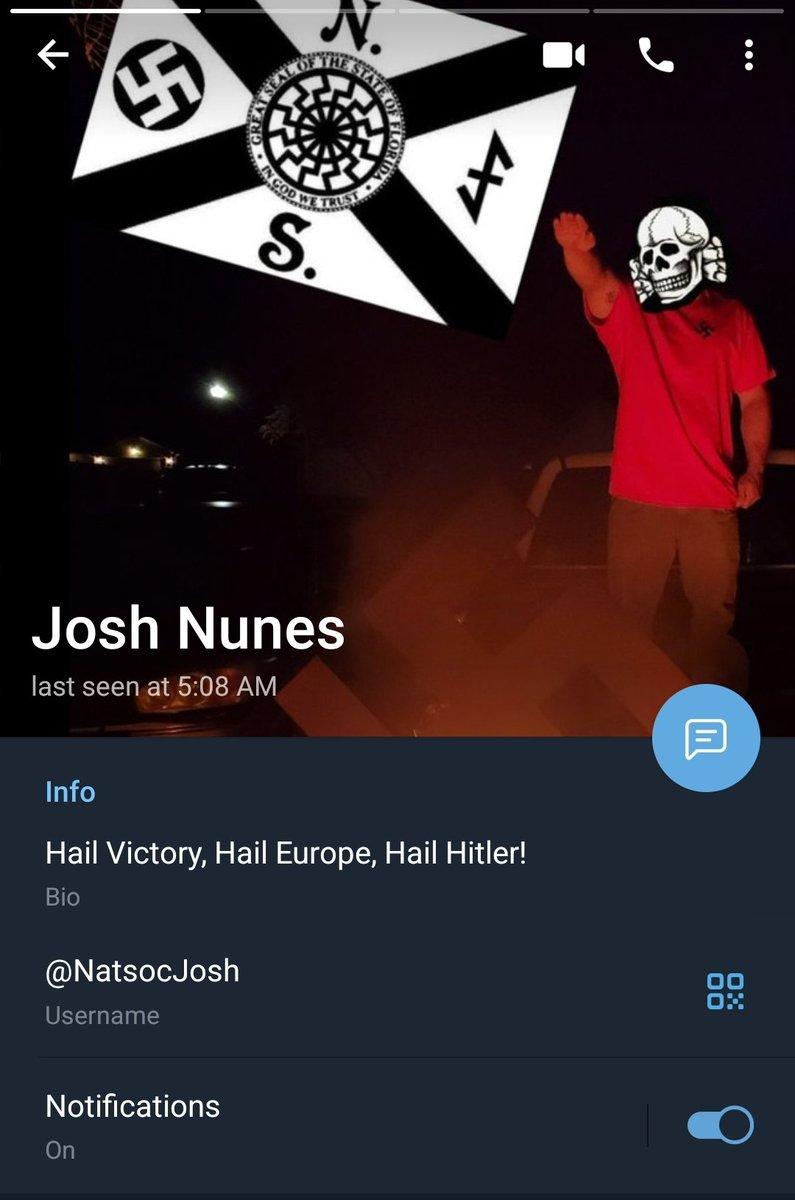The image size is (795, 1200).
Task: Open the username QR code icon
Action: 725,991
